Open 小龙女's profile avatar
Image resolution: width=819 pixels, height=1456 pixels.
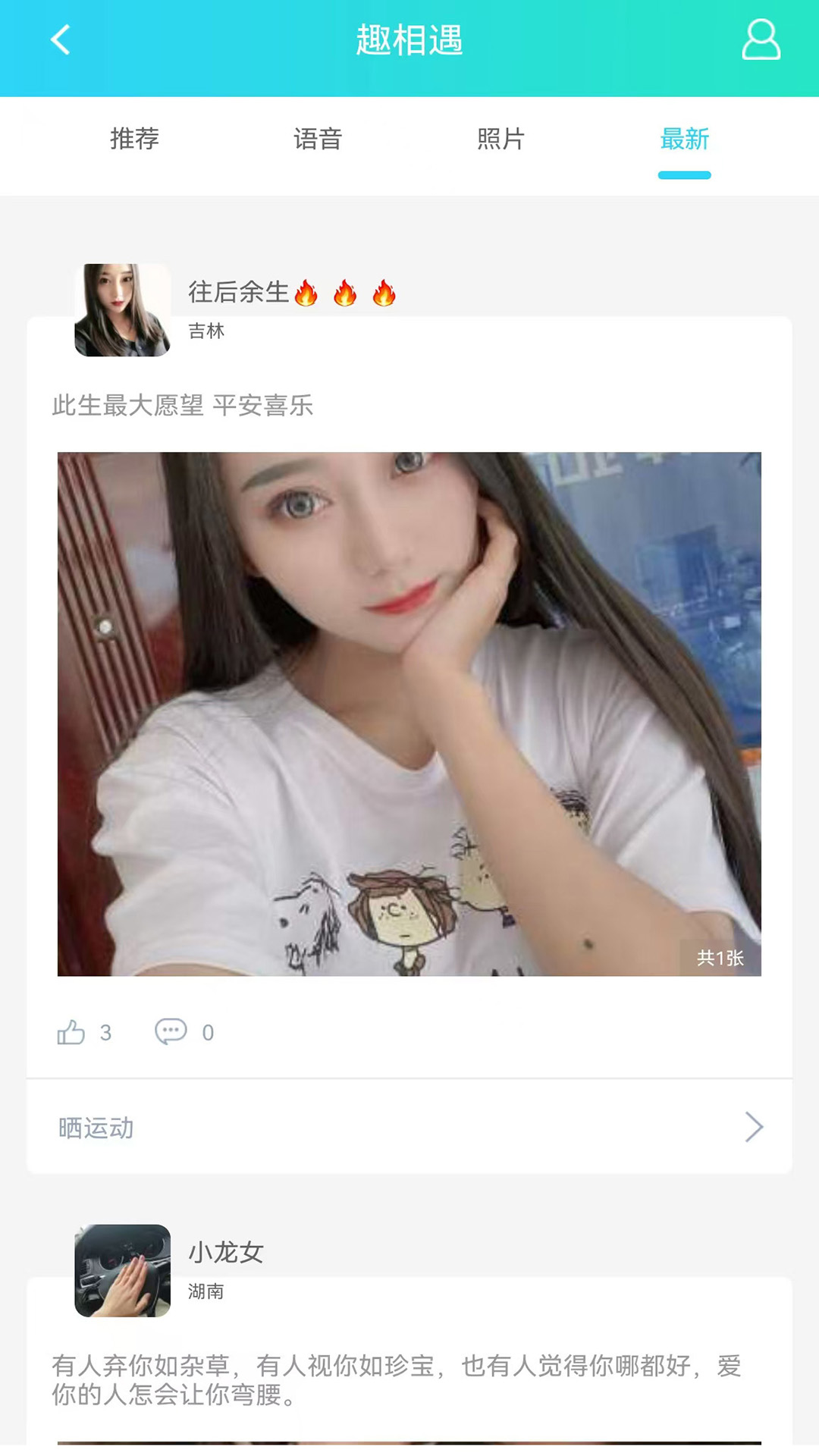click(122, 1270)
